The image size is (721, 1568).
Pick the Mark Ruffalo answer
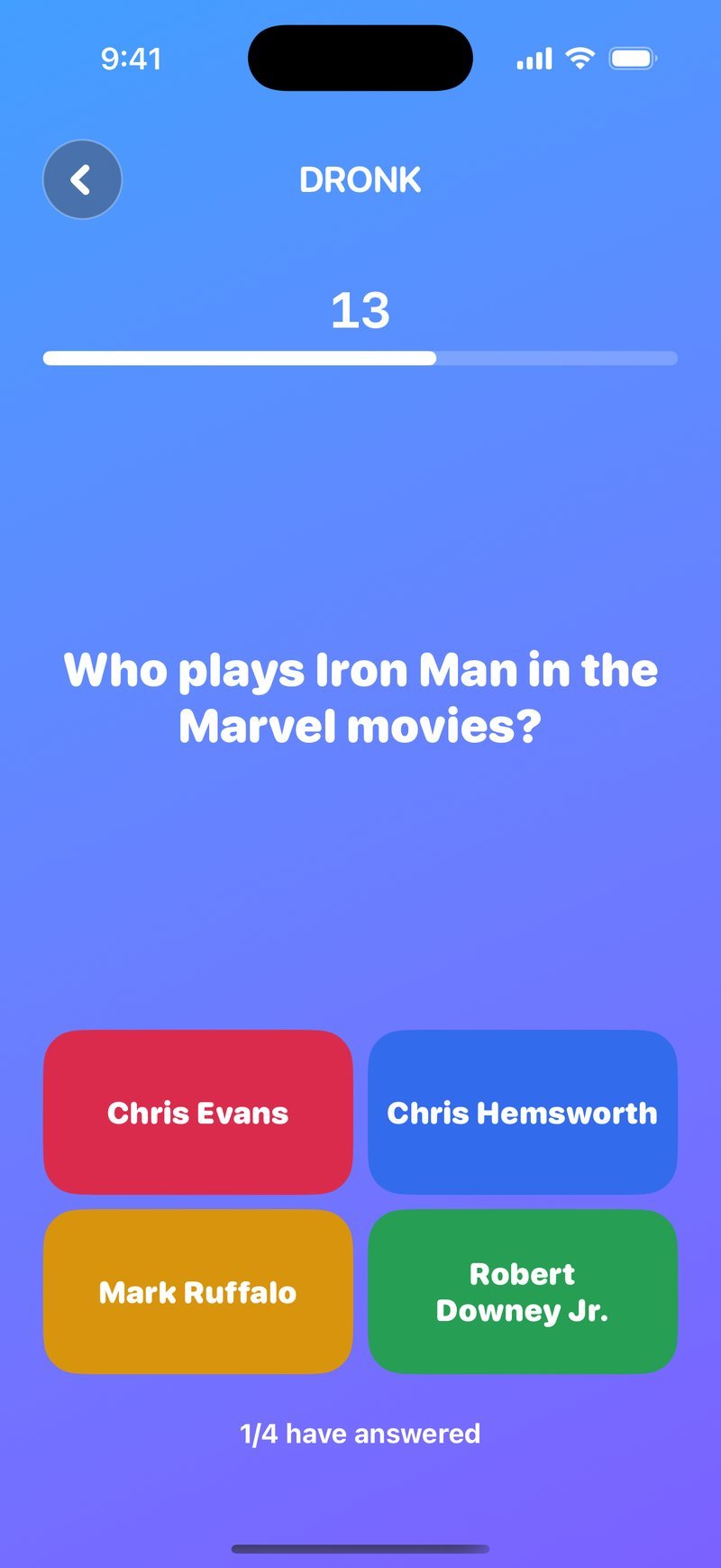tap(197, 1291)
